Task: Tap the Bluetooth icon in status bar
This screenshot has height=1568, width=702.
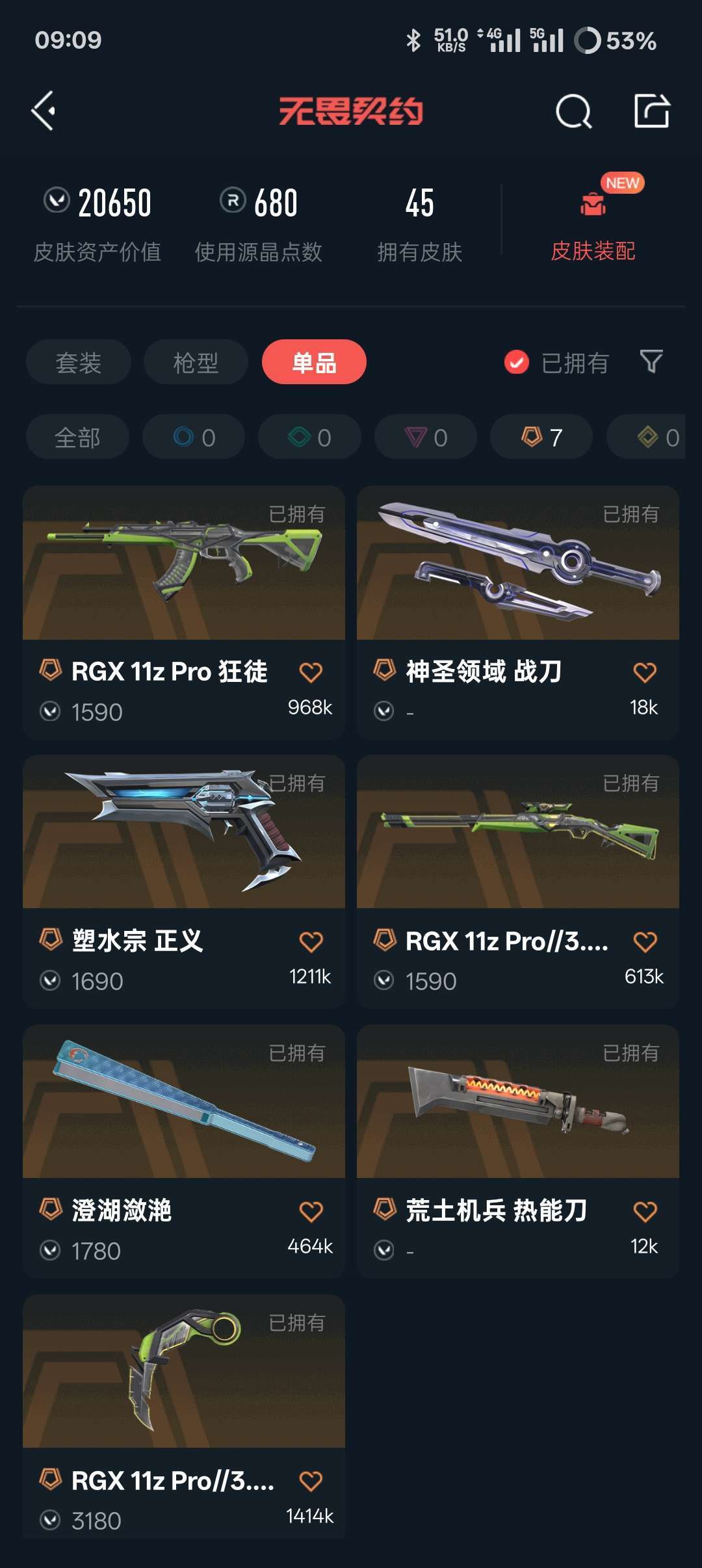Action: click(413, 40)
